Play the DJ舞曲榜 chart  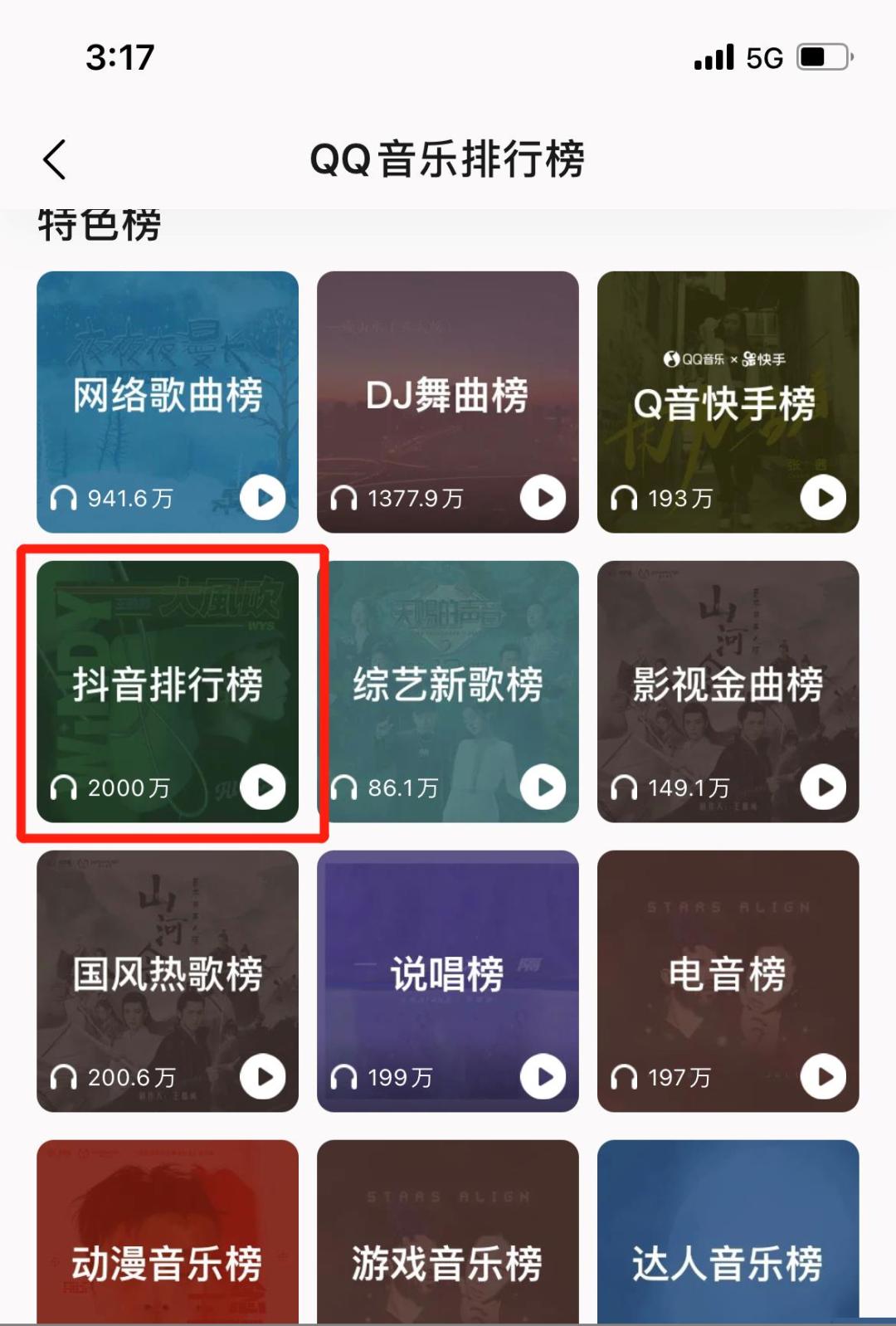[x=543, y=498]
